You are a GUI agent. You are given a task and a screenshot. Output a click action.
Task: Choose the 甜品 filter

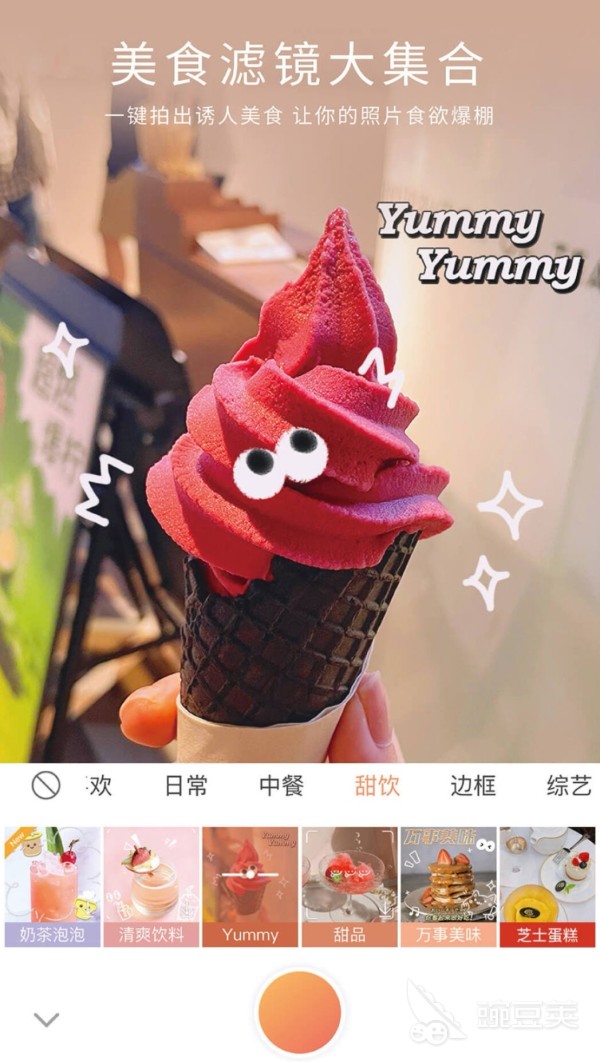[x=349, y=887]
